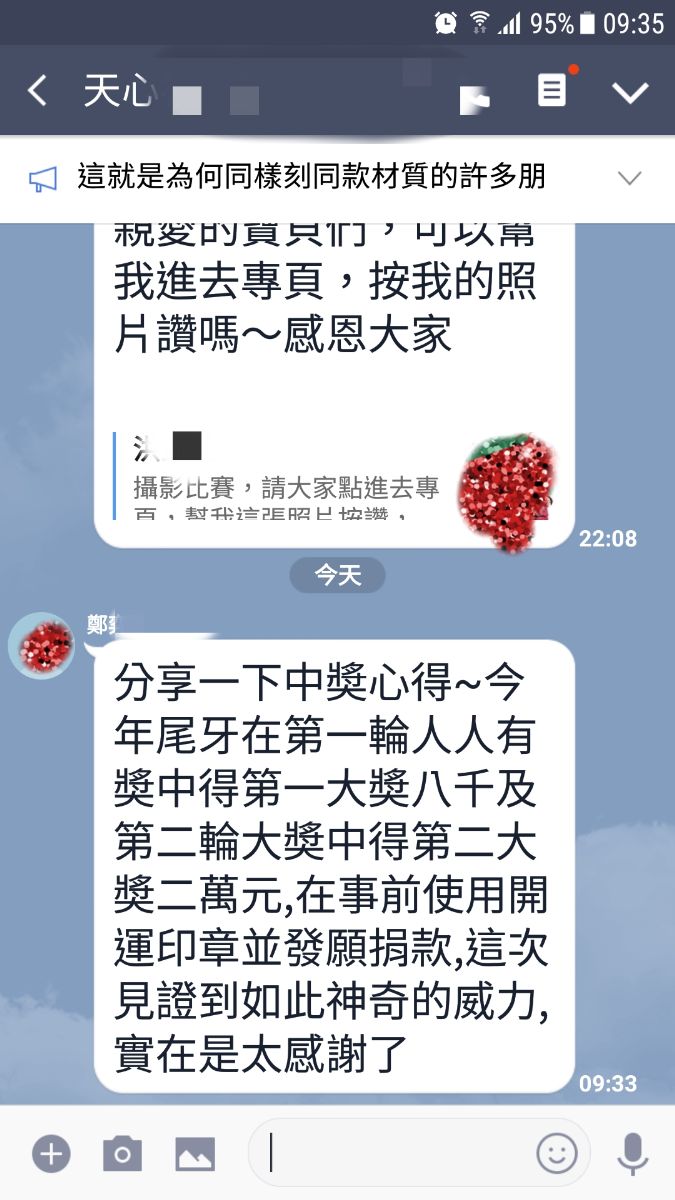
Task: Open the plus attachment menu
Action: 51,1155
